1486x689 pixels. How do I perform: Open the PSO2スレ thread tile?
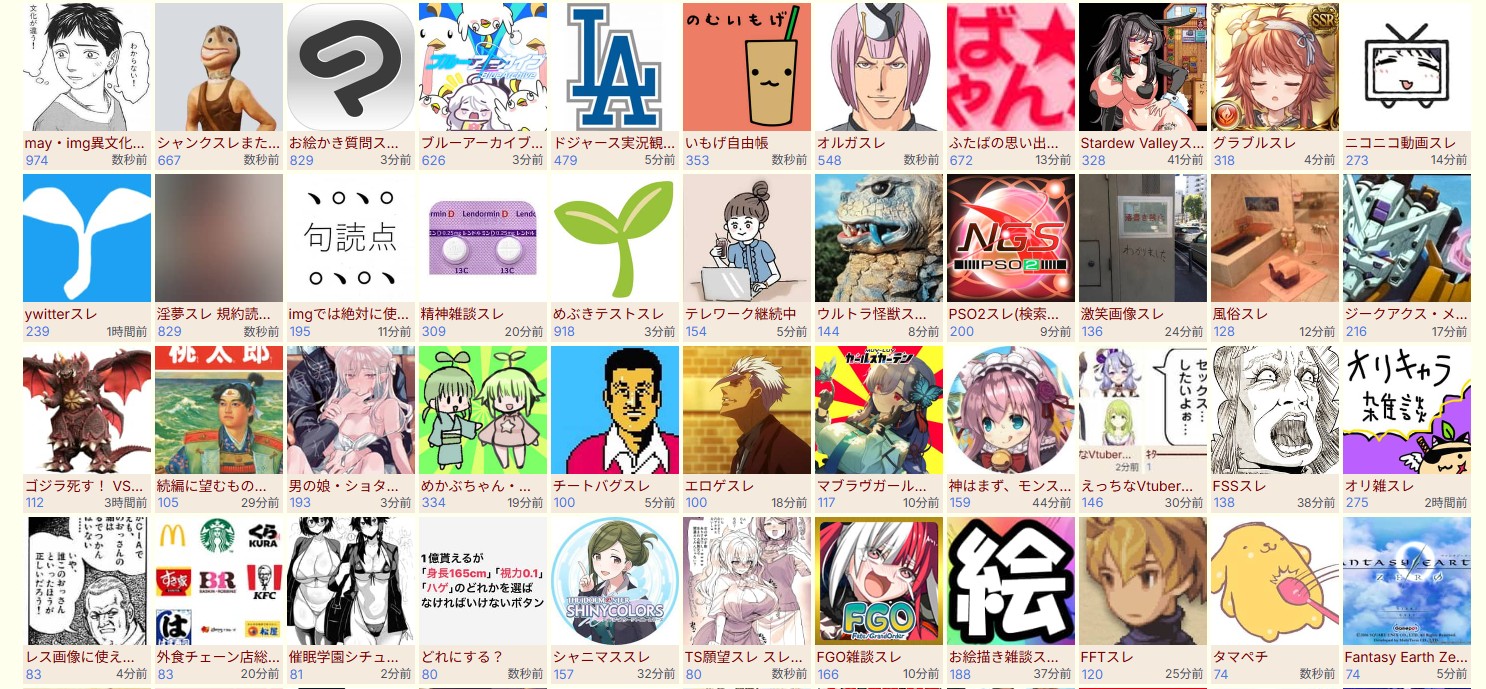pos(1010,238)
